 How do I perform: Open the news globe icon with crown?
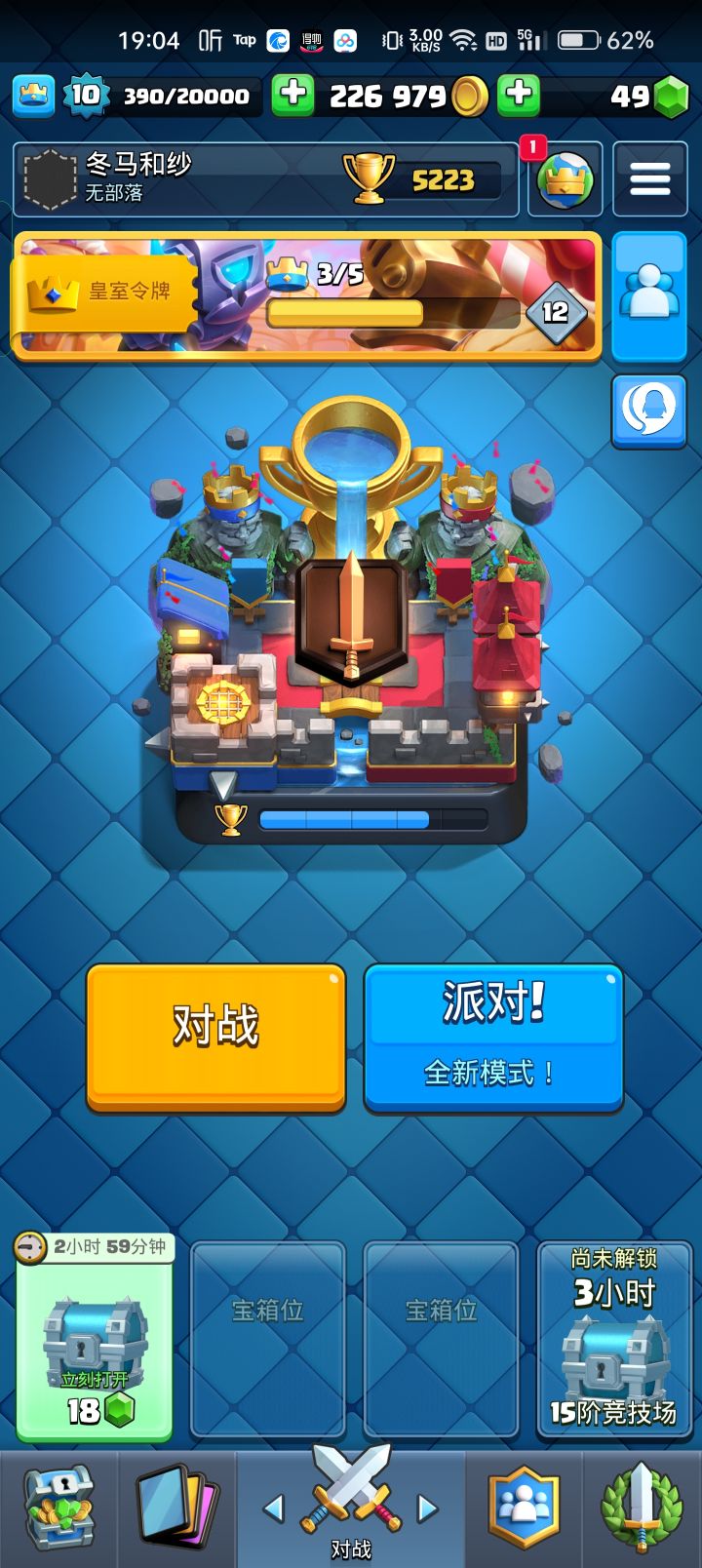[x=565, y=179]
